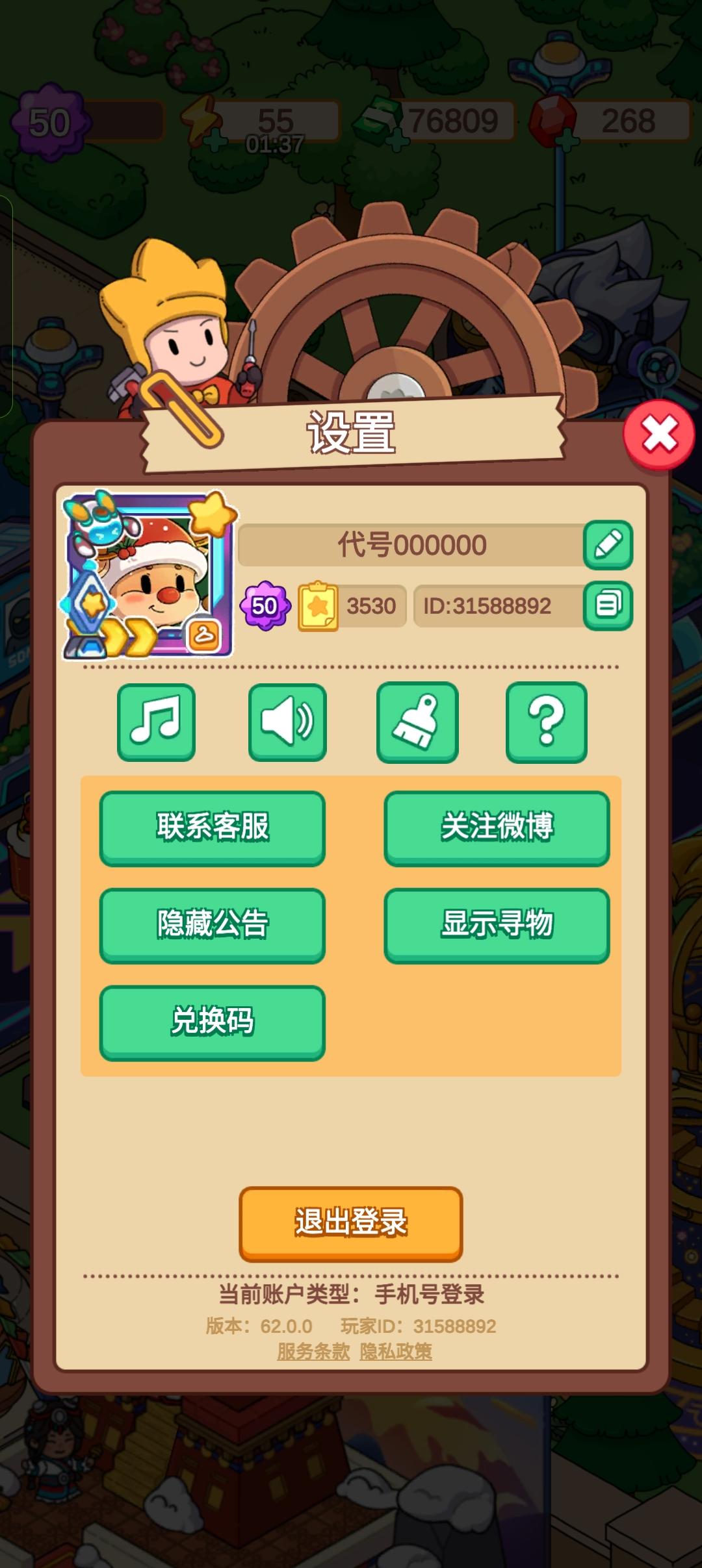Toggle 隐藏公告 to hide announcements
Viewport: 702px width, 1568px height.
click(212, 925)
